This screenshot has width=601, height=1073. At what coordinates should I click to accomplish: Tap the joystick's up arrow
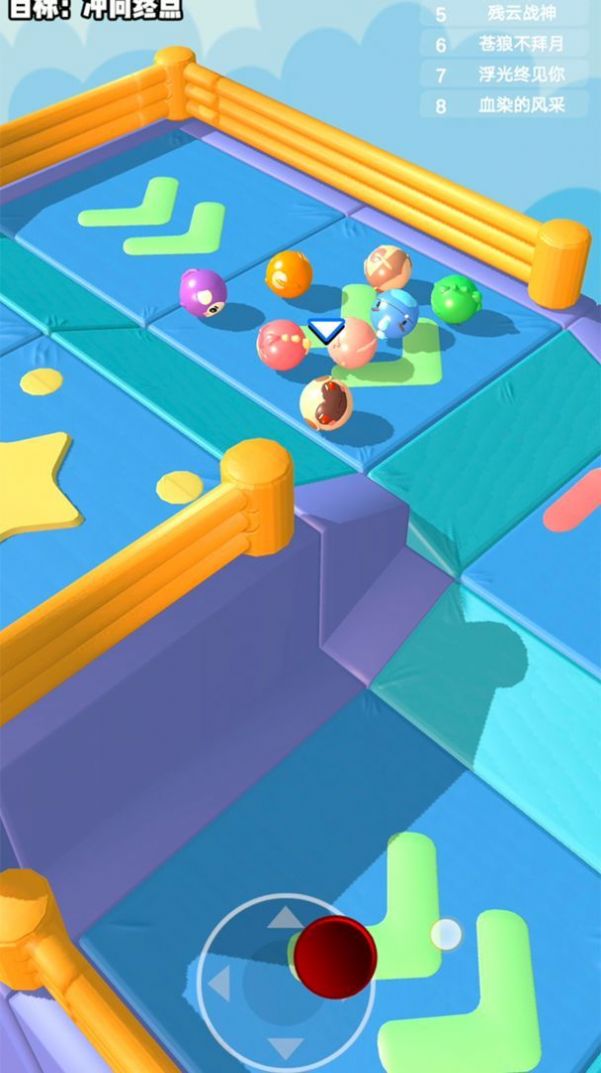coord(286,917)
